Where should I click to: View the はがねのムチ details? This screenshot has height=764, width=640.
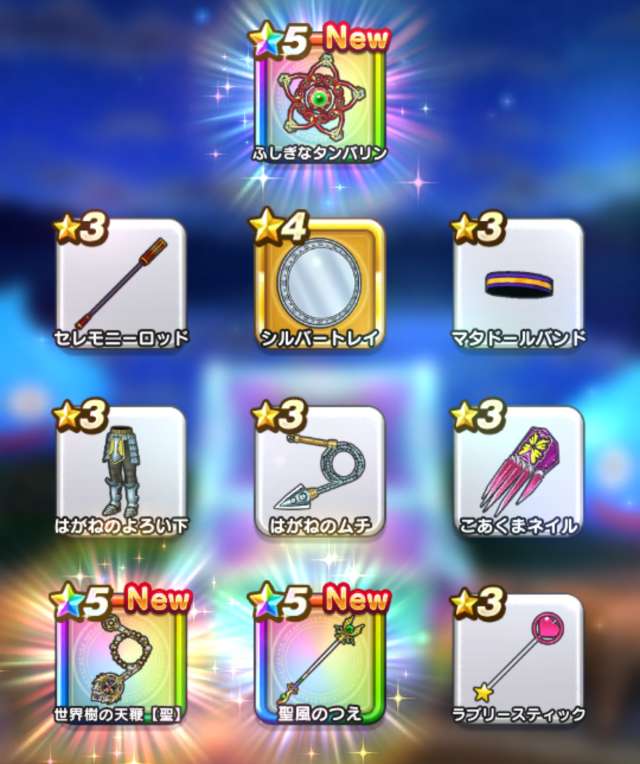point(319,472)
